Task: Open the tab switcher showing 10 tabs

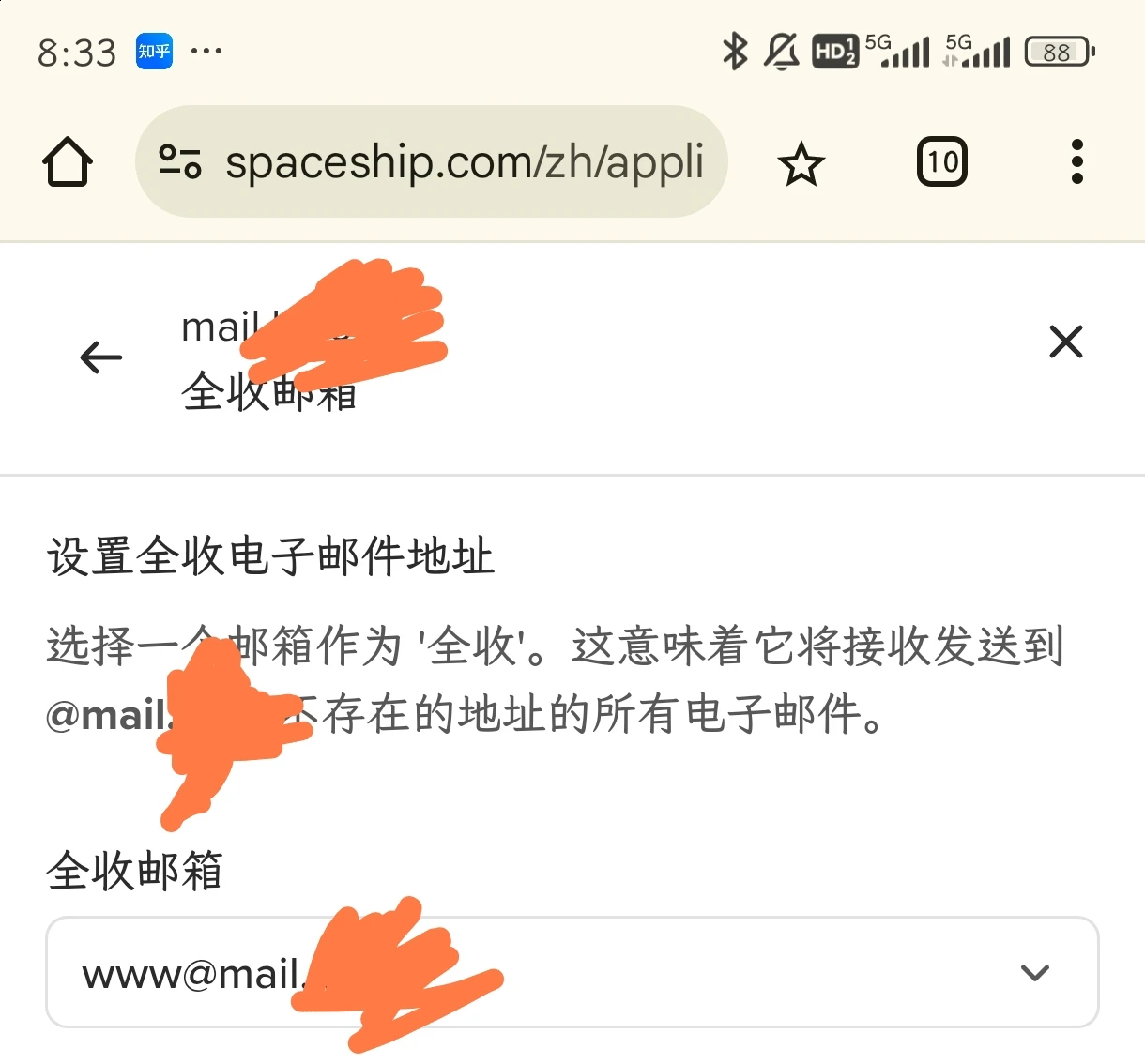Action: click(941, 162)
